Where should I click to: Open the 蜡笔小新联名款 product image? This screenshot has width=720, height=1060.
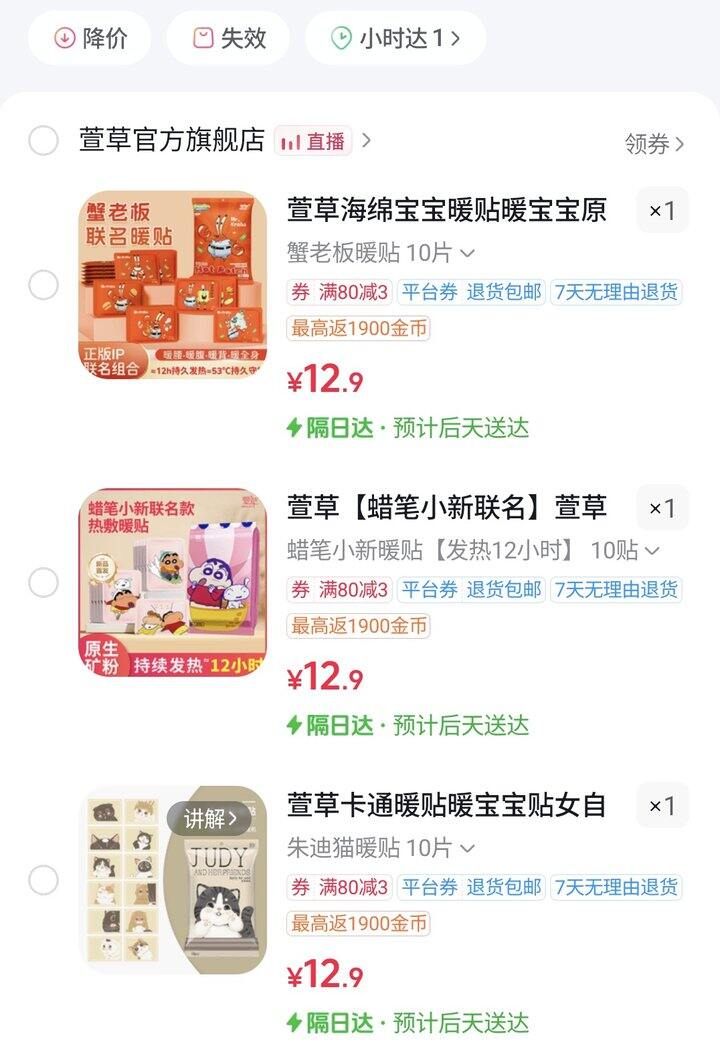(173, 582)
